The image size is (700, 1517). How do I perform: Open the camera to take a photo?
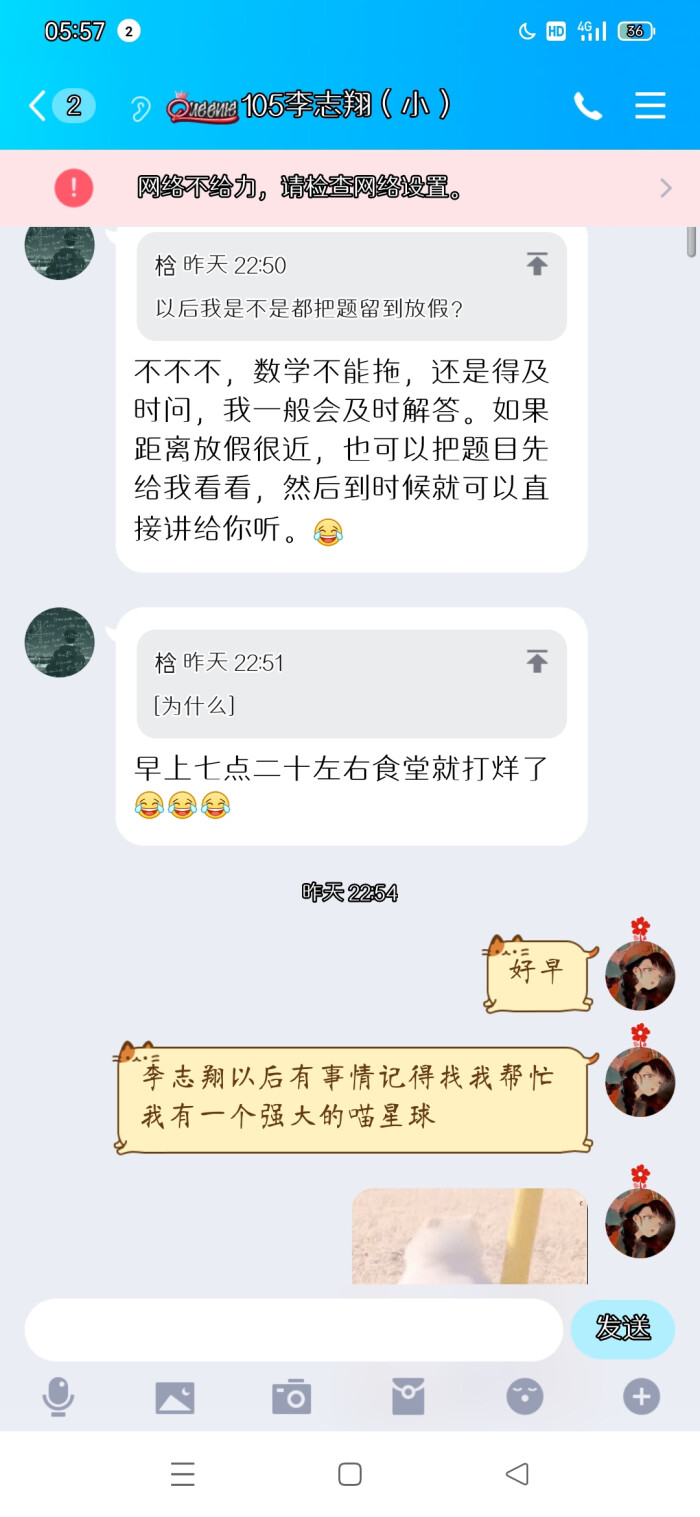point(292,1396)
